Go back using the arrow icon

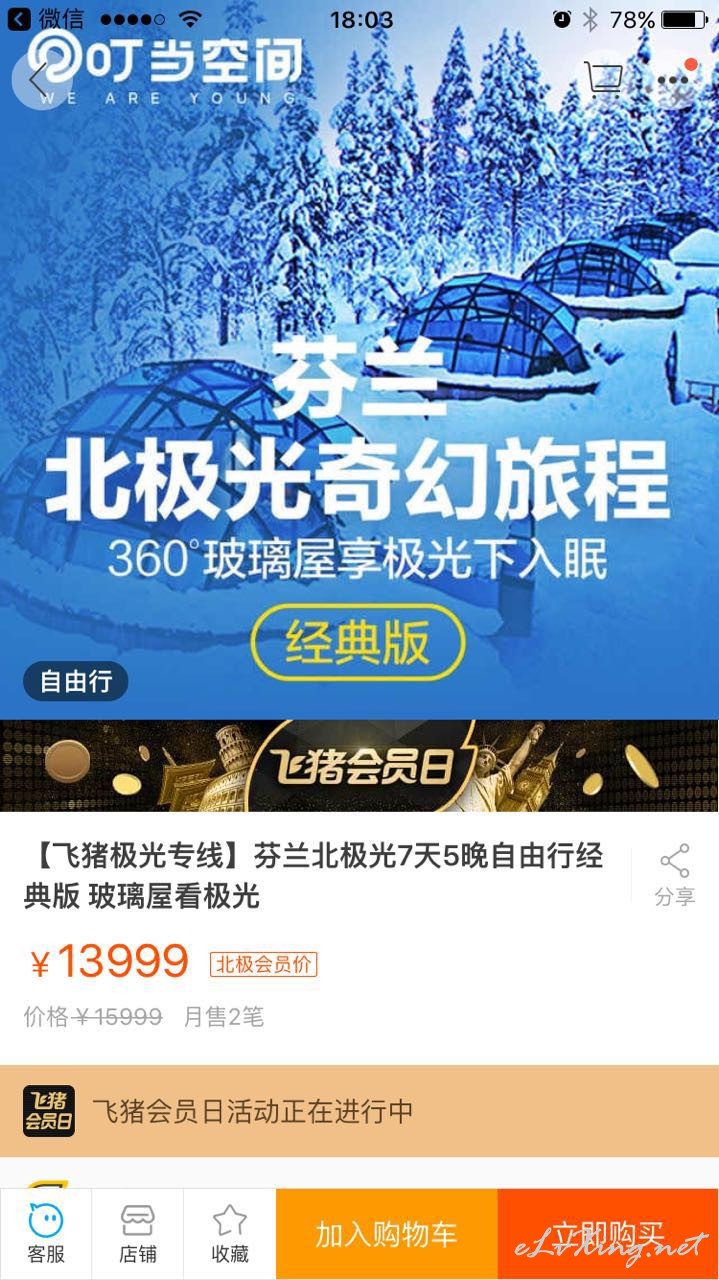pyautogui.click(x=40, y=79)
